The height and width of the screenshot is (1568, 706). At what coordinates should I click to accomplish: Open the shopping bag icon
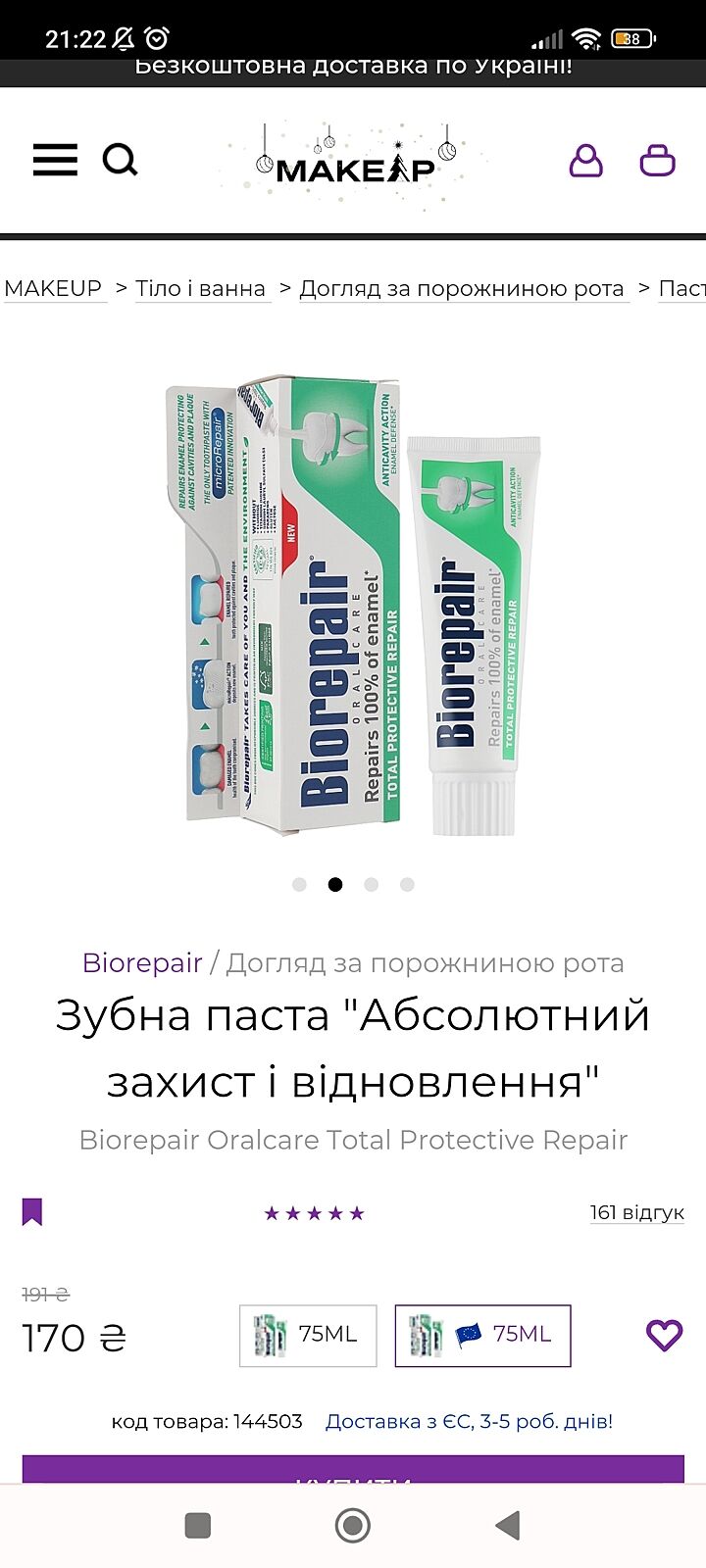pos(657,160)
